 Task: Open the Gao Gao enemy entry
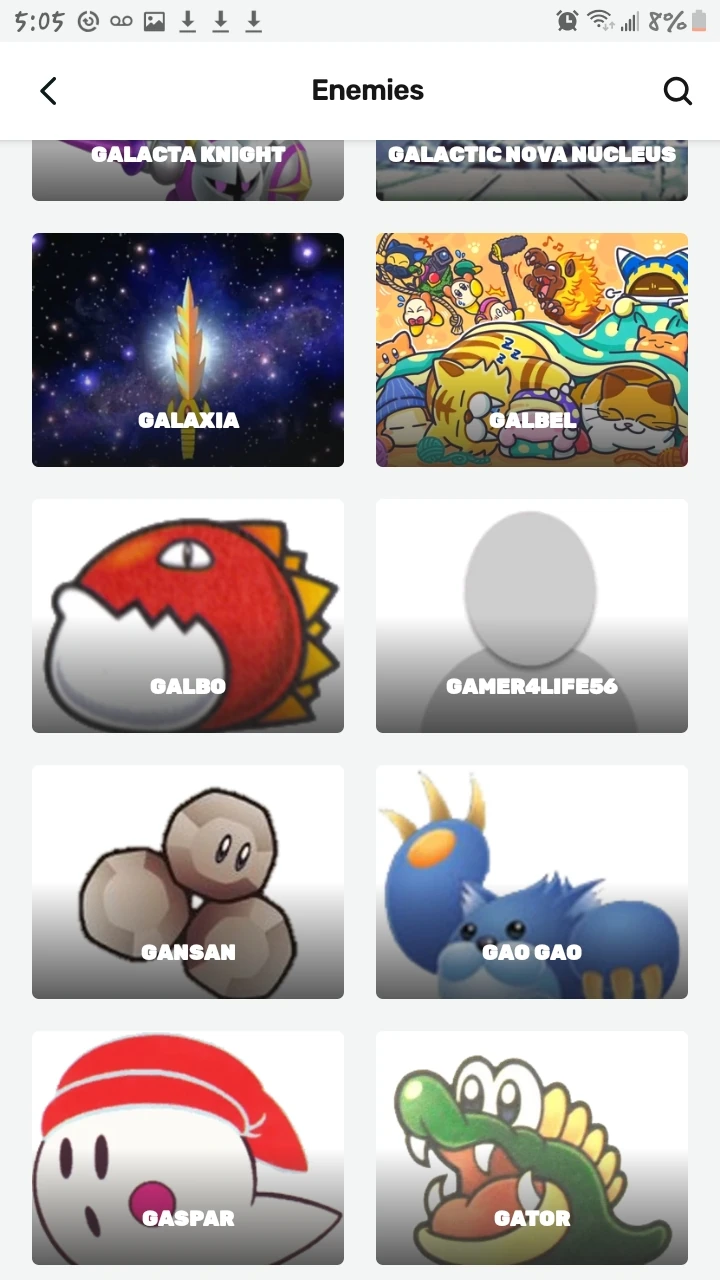click(531, 882)
